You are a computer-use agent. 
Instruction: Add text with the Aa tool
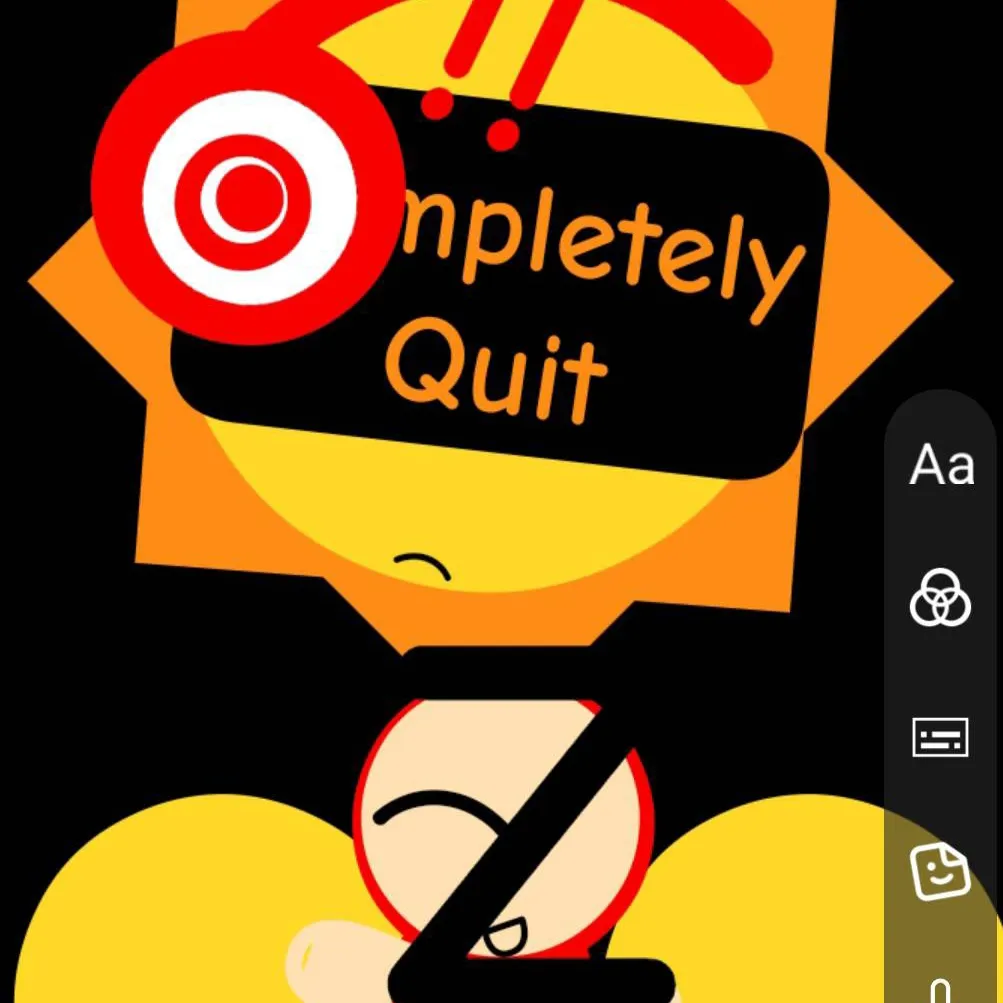941,466
